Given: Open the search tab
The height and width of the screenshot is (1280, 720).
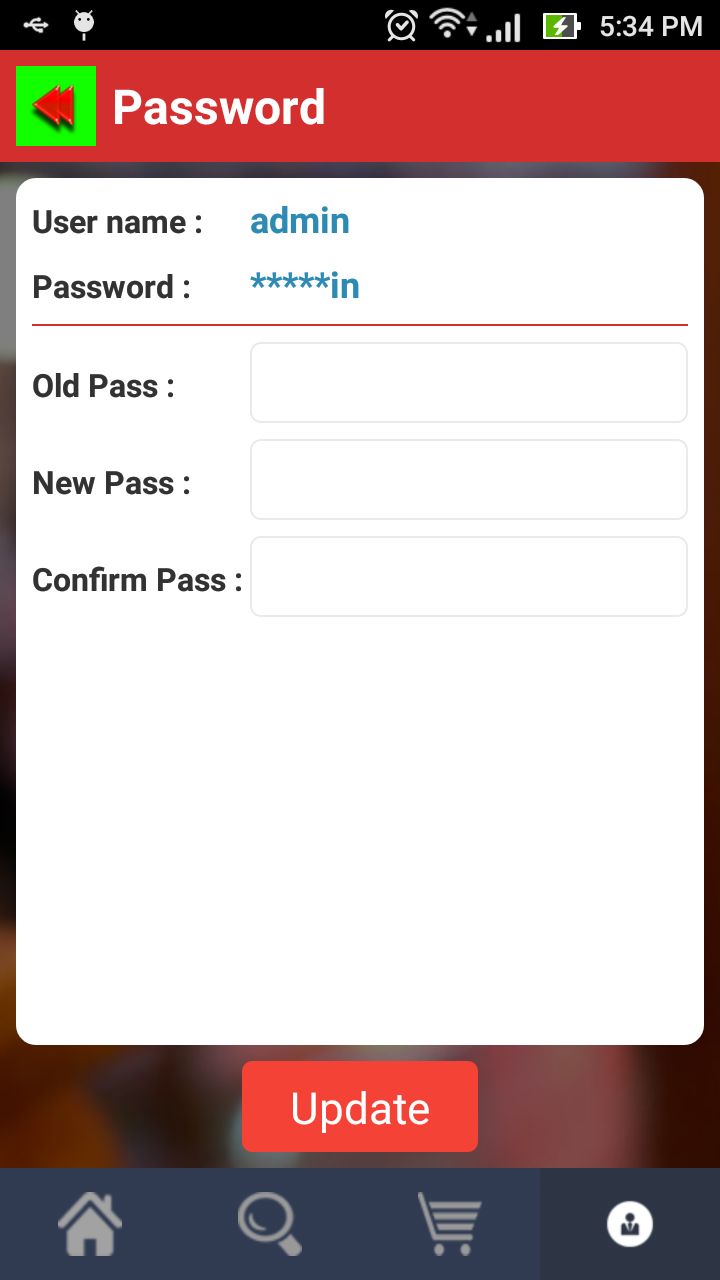Looking at the screenshot, I should (270, 1224).
